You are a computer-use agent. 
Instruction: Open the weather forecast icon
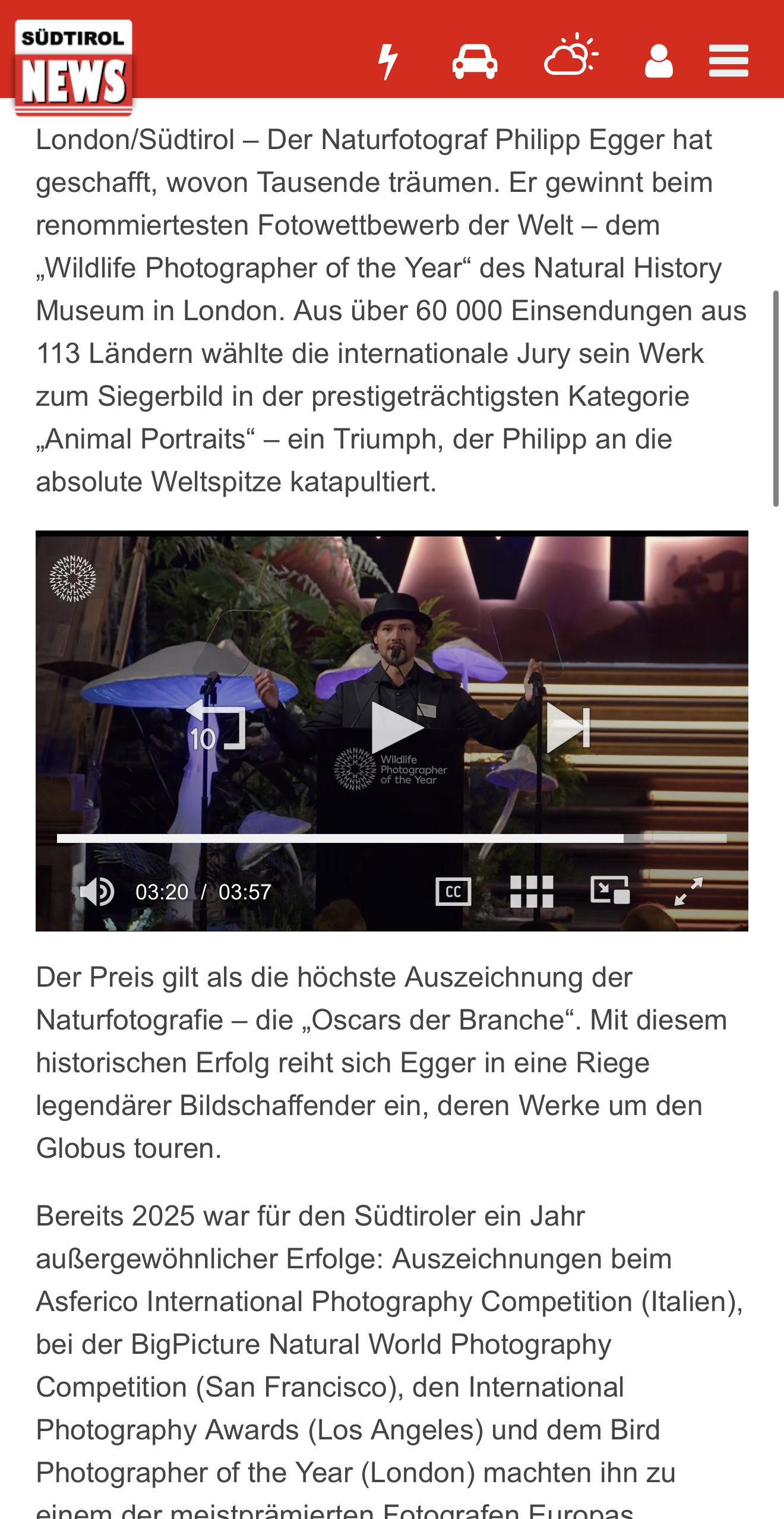point(570,55)
